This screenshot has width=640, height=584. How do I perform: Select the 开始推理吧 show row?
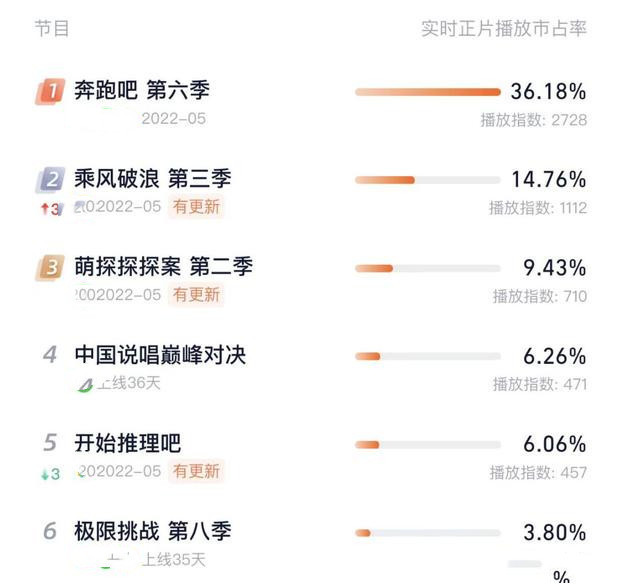[128, 443]
